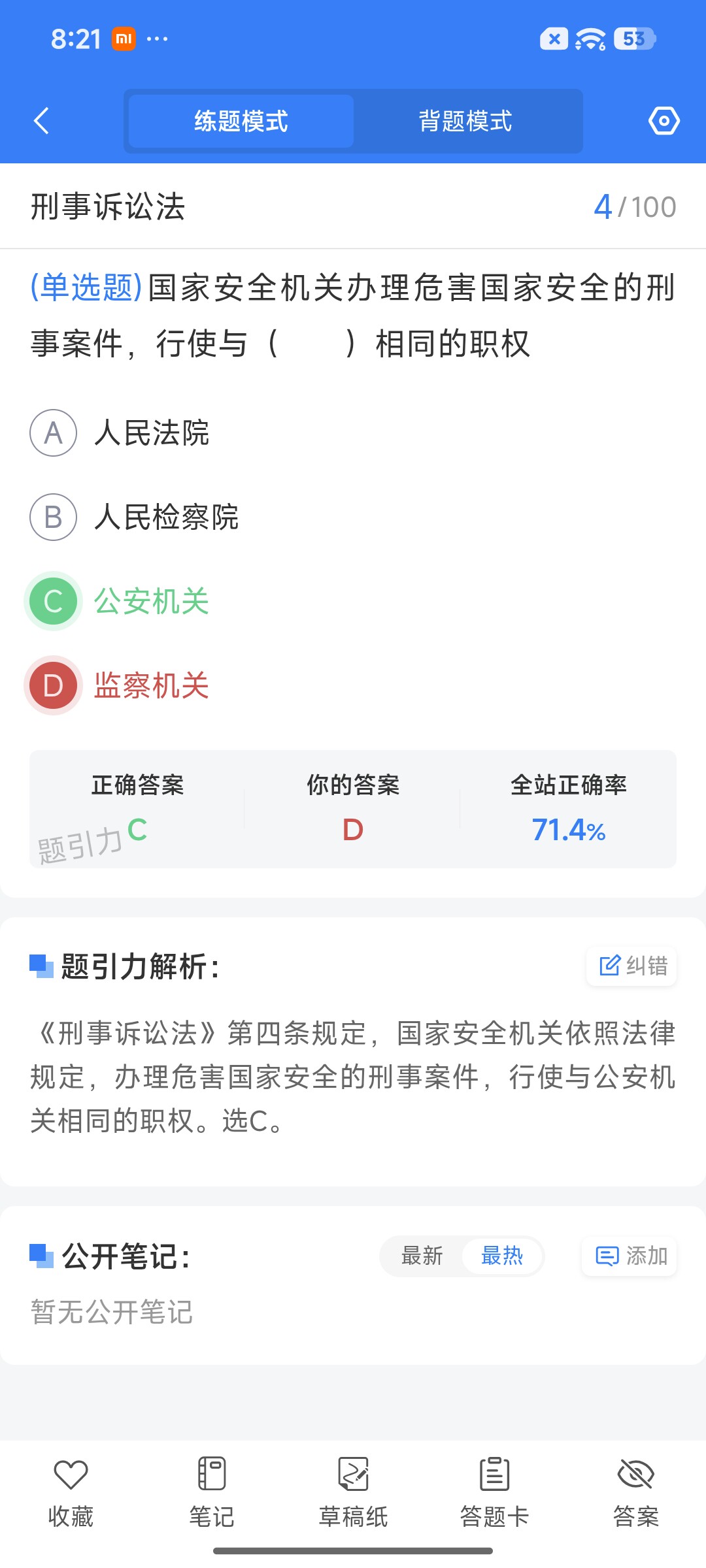The image size is (706, 1568).
Task: Tap 添加 to add a public note
Action: click(x=630, y=1256)
